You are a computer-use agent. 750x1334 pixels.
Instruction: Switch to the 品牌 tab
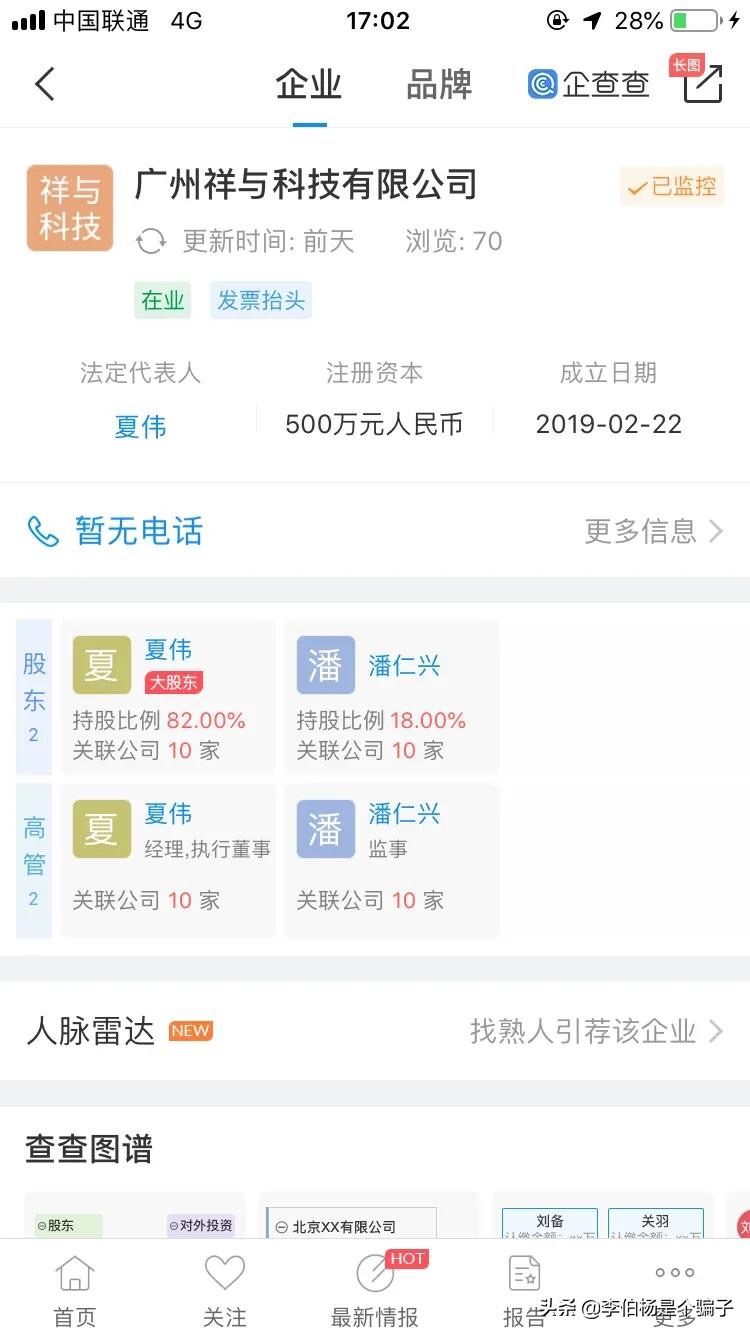pyautogui.click(x=438, y=85)
